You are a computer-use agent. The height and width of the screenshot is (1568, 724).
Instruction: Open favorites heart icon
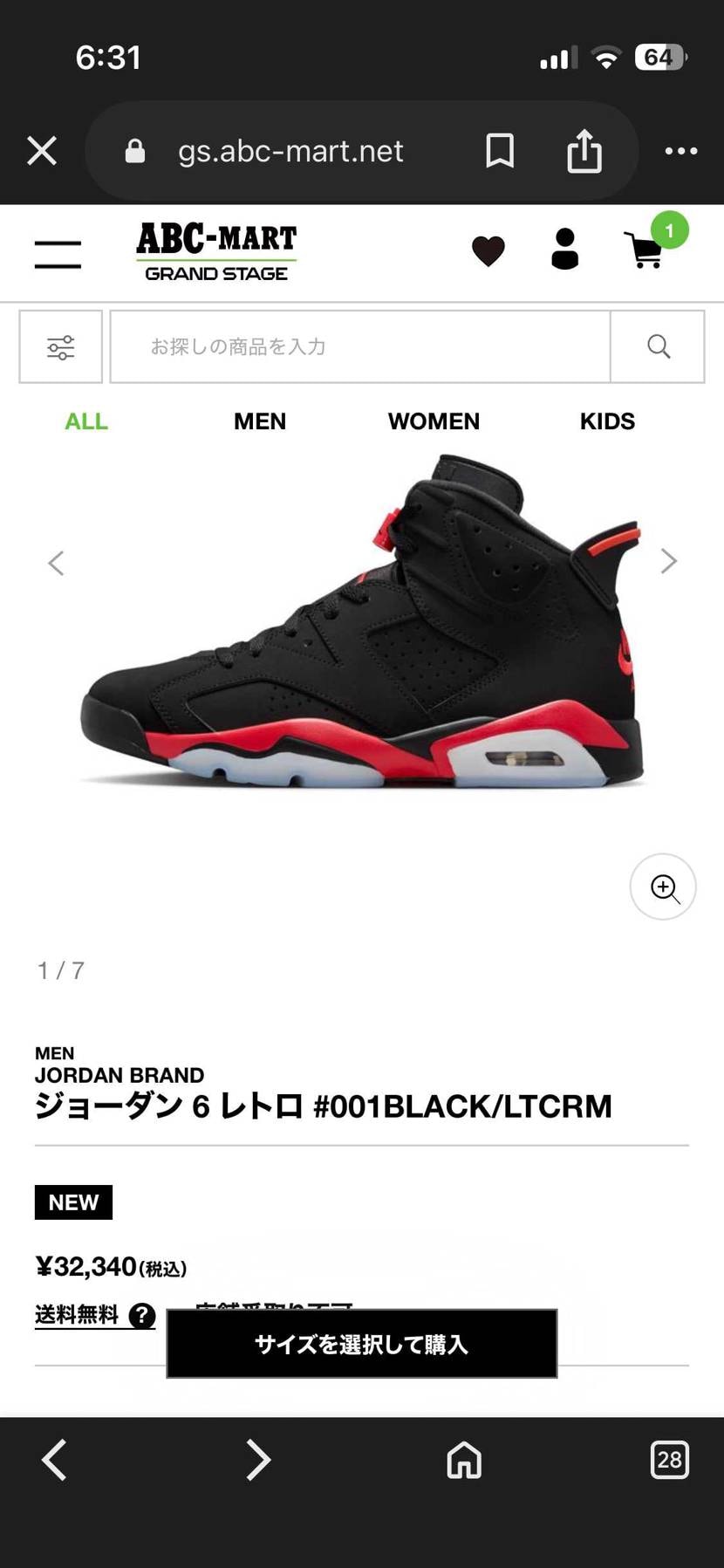click(x=488, y=251)
